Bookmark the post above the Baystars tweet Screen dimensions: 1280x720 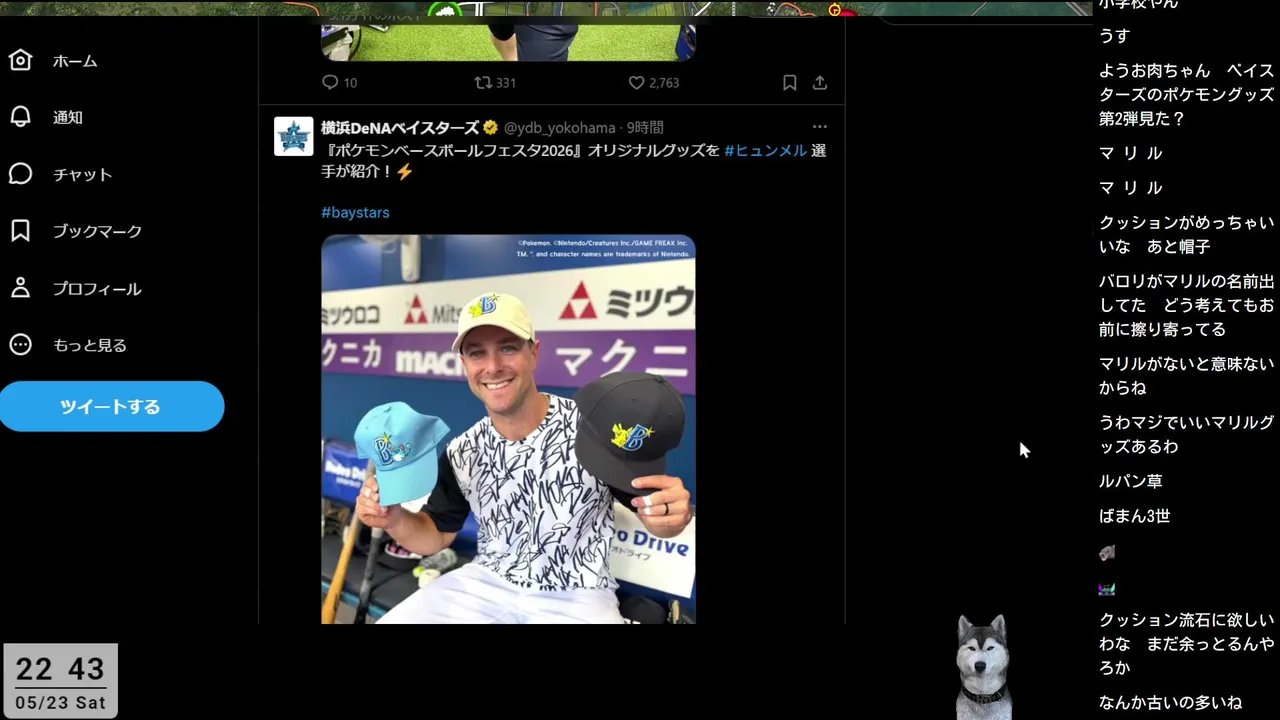pos(789,83)
